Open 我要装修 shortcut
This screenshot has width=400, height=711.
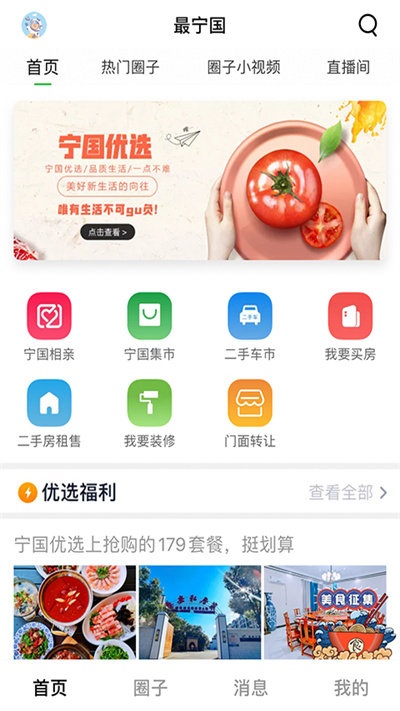point(150,414)
